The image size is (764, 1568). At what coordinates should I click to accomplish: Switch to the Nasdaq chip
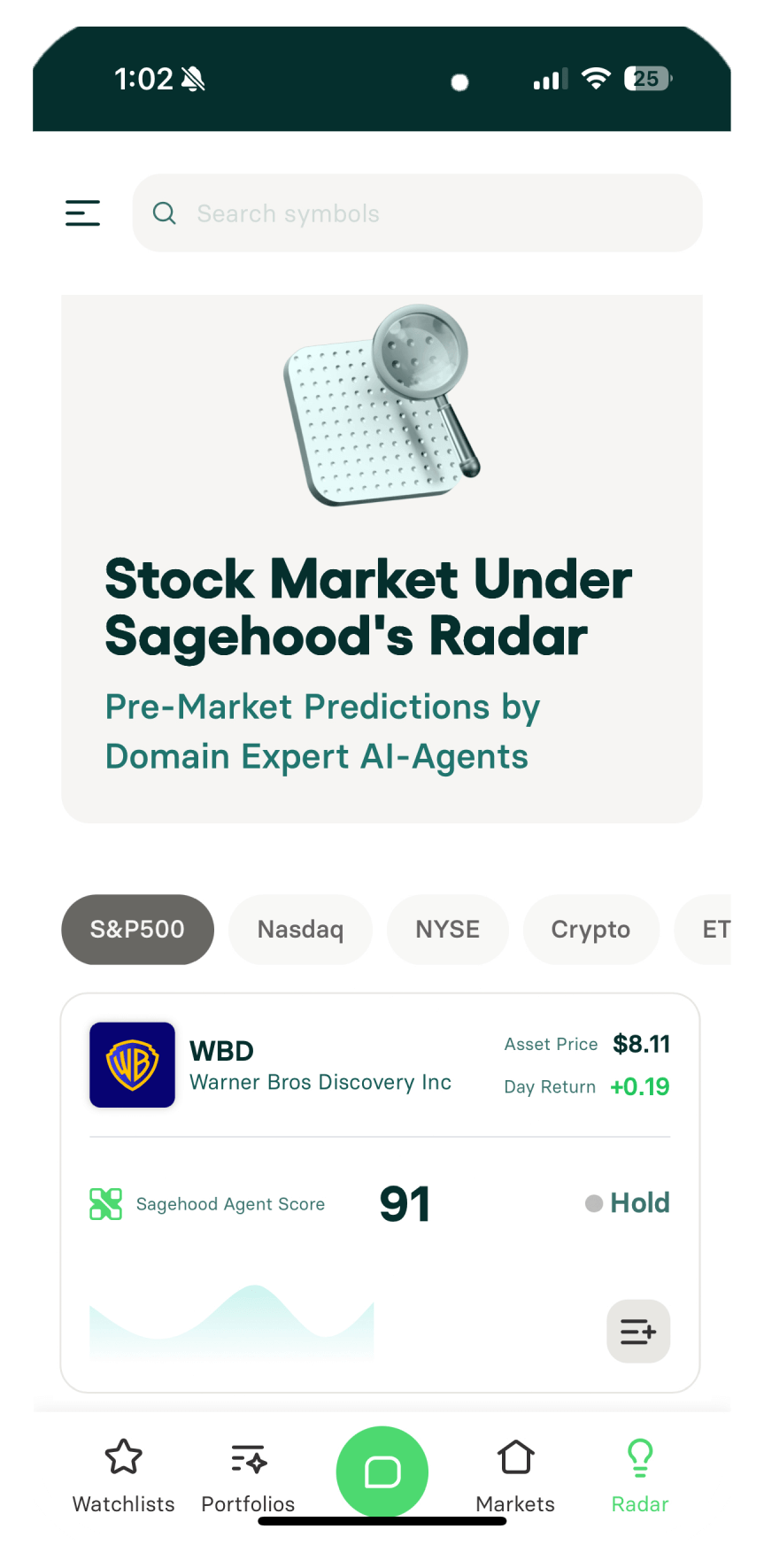300,930
